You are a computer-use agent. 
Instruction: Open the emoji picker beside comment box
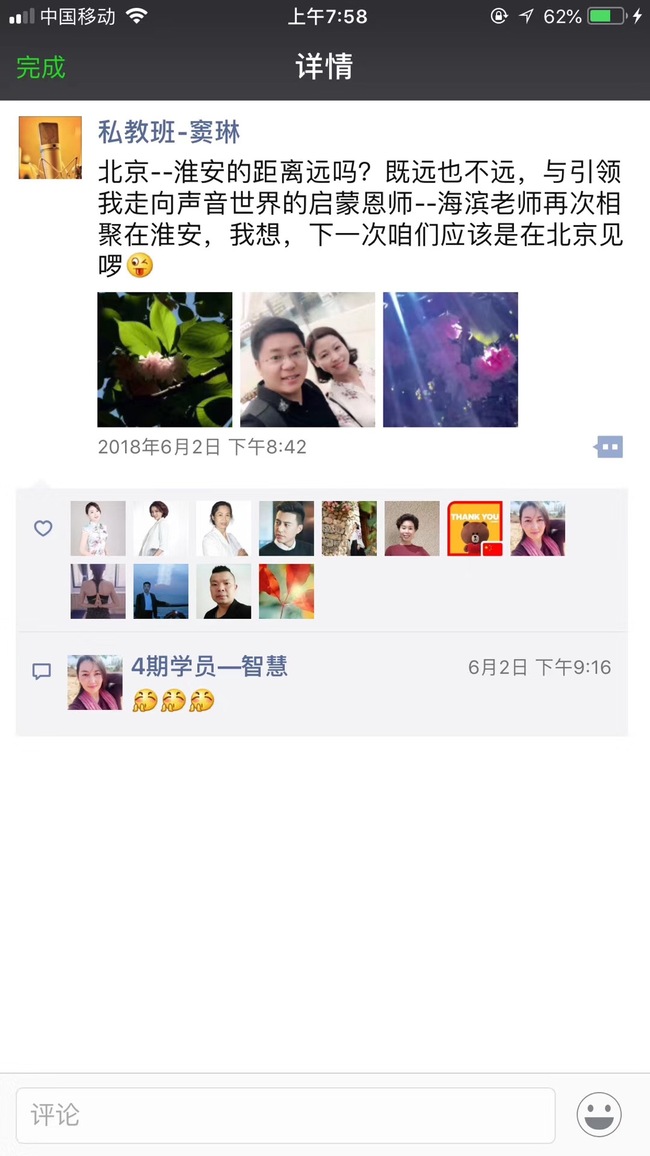(599, 1114)
